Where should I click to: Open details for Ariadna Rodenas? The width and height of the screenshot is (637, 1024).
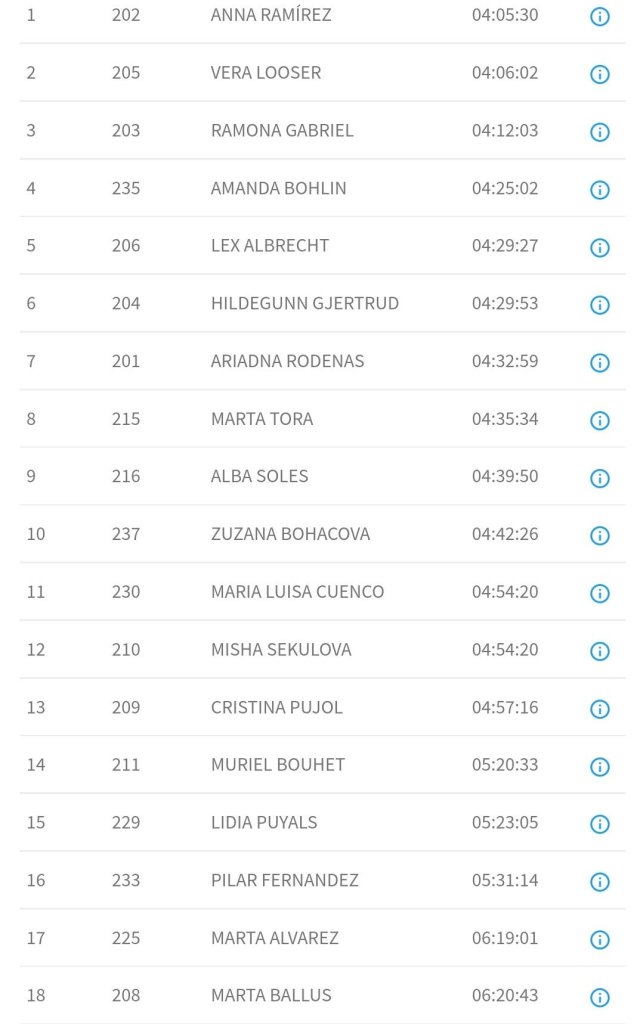599,363
